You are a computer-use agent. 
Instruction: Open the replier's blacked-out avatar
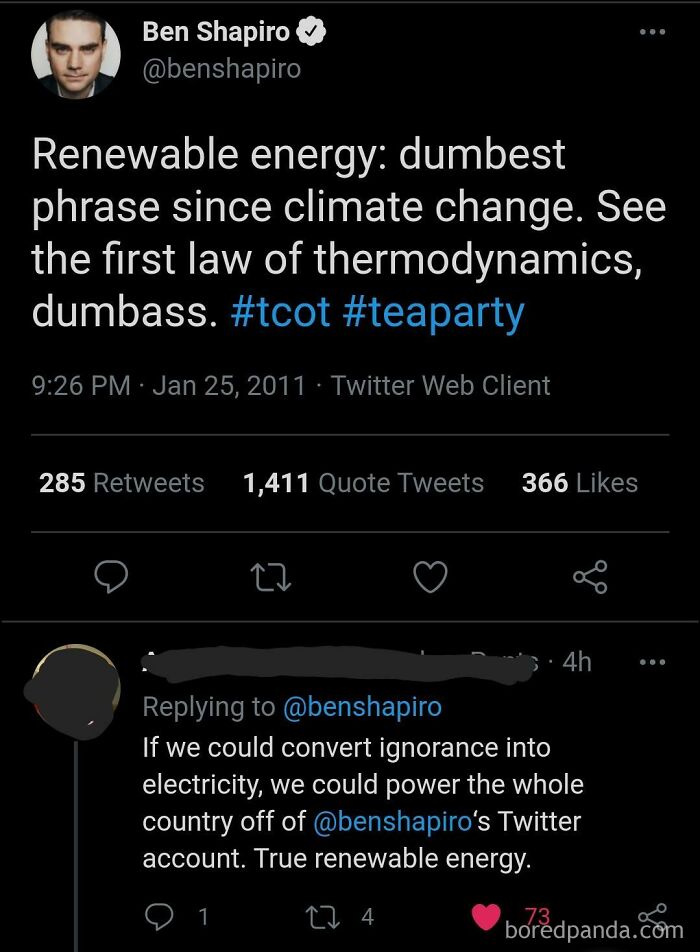[76, 688]
